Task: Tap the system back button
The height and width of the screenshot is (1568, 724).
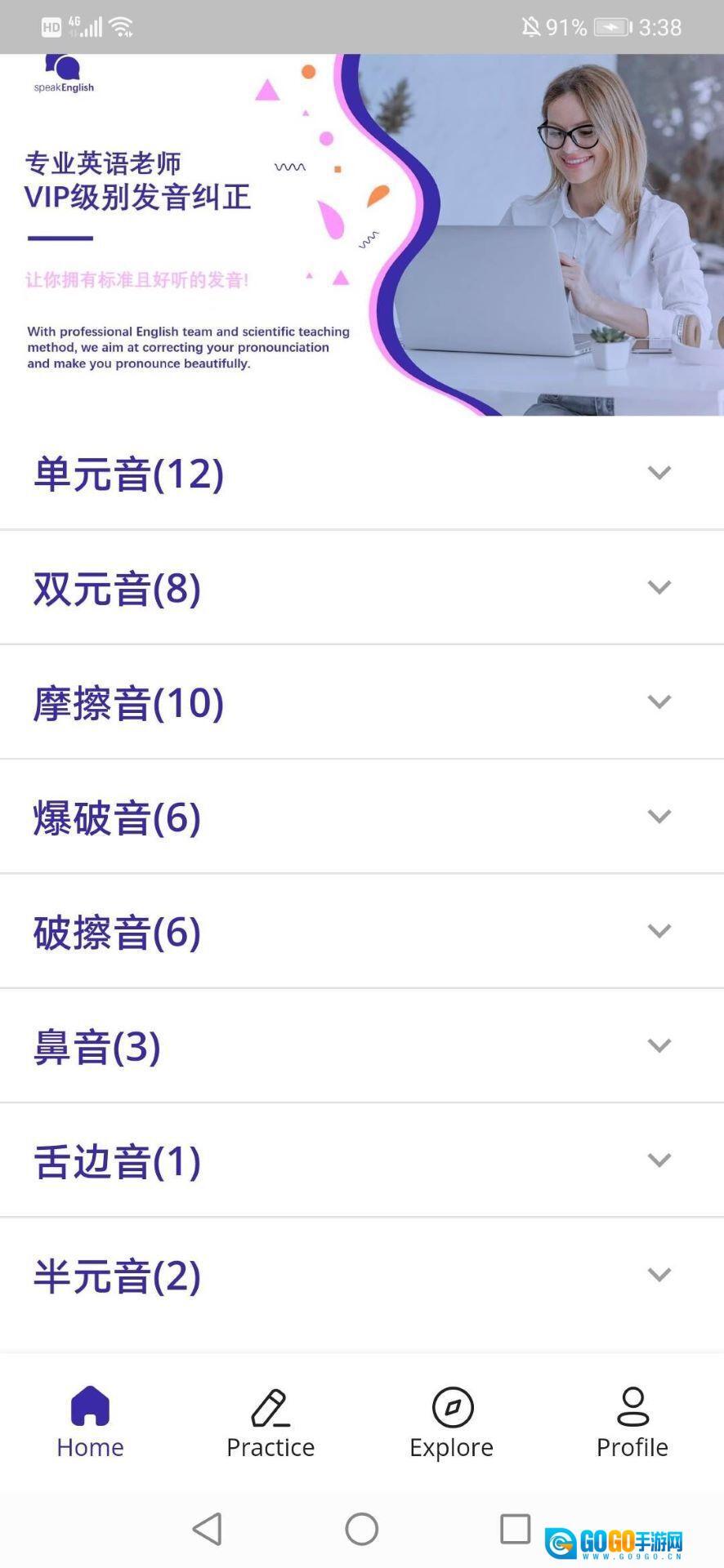Action: coord(208,1529)
